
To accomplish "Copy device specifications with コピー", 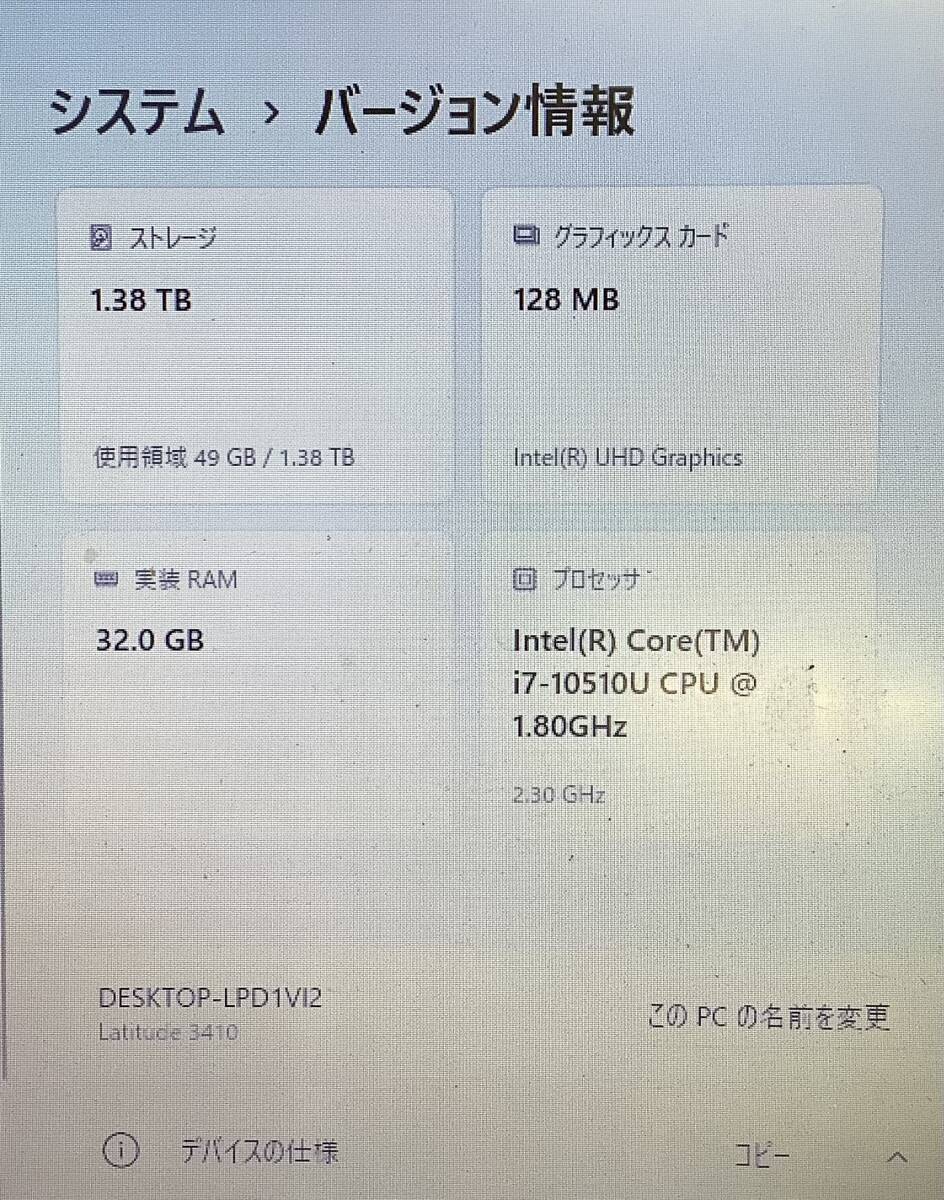I will click(762, 1156).
